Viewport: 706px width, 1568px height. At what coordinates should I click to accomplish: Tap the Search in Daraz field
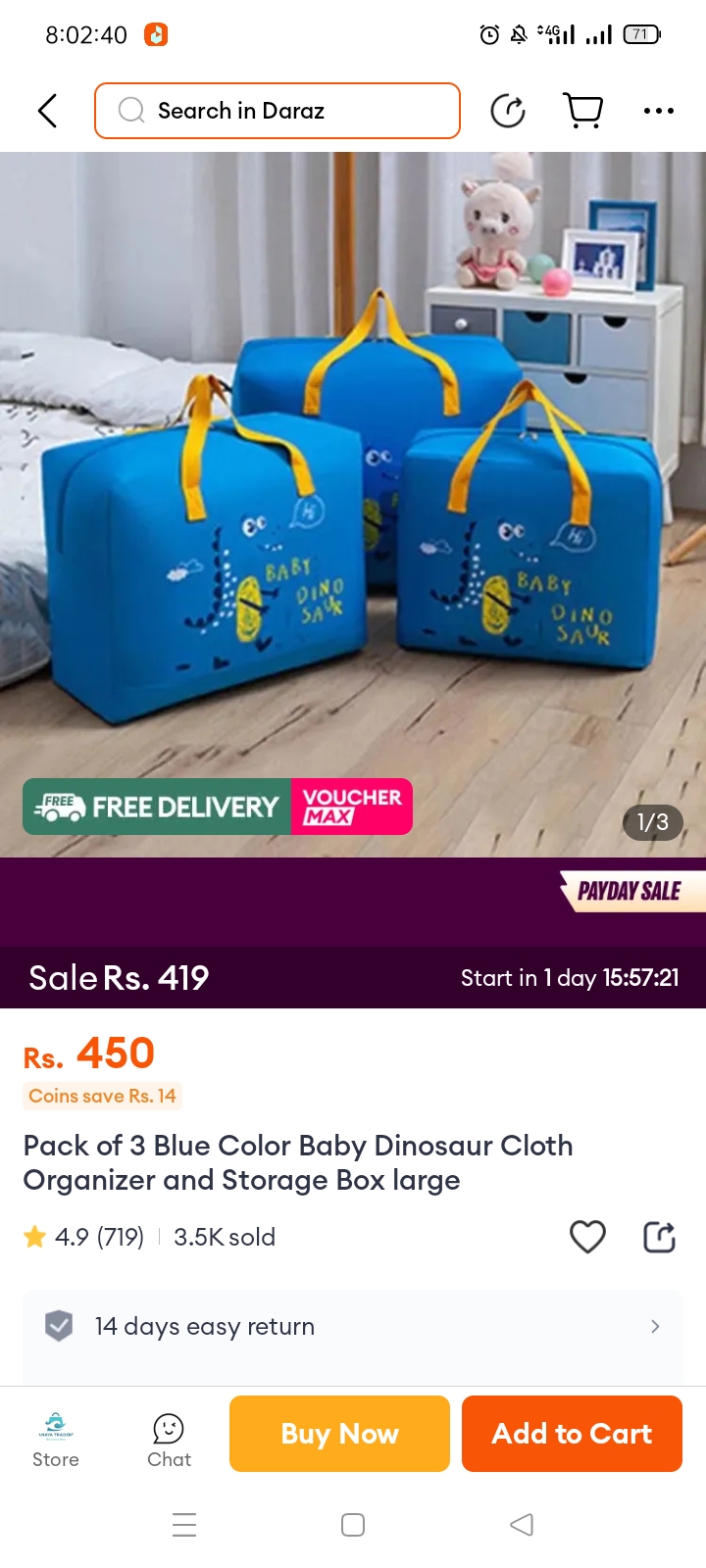click(x=277, y=111)
